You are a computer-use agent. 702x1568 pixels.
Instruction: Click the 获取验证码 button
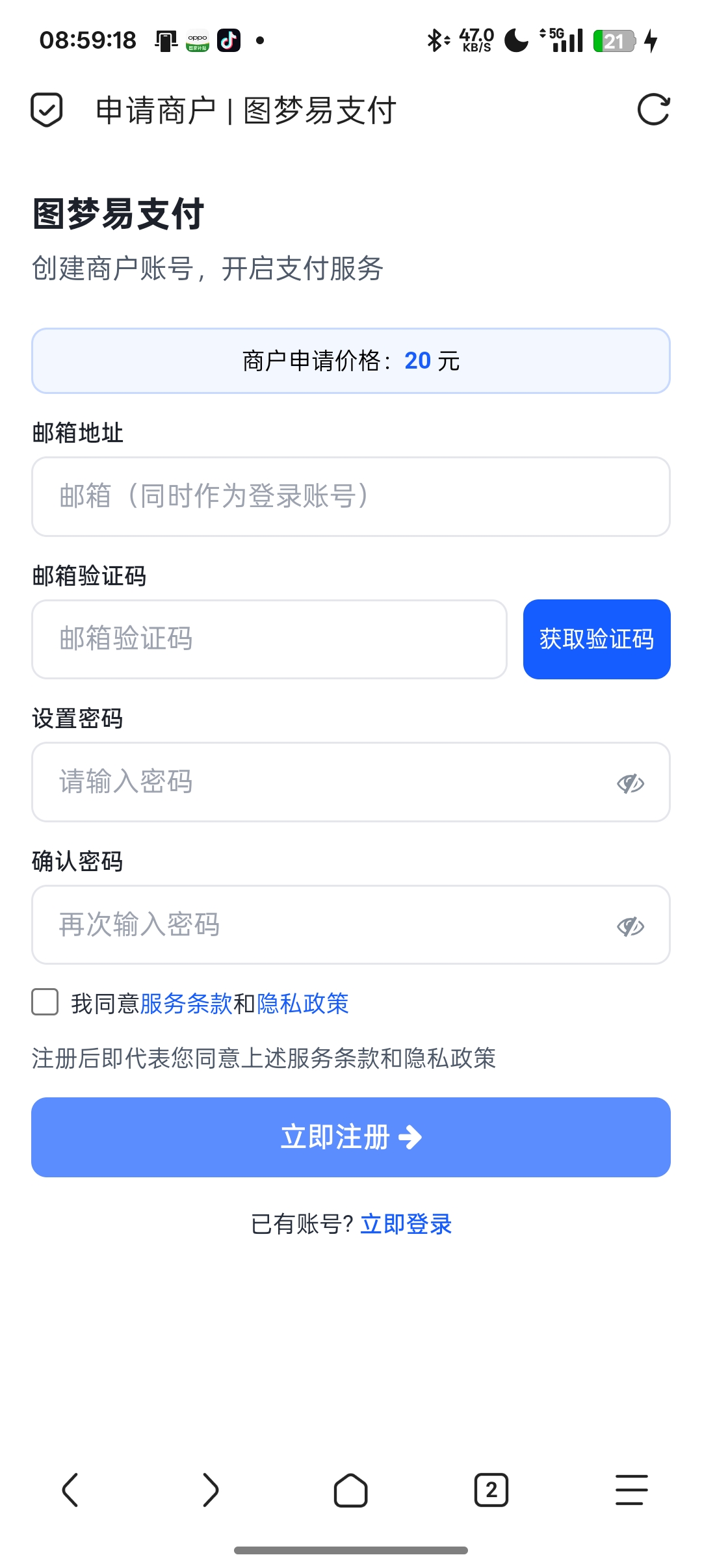click(596, 639)
